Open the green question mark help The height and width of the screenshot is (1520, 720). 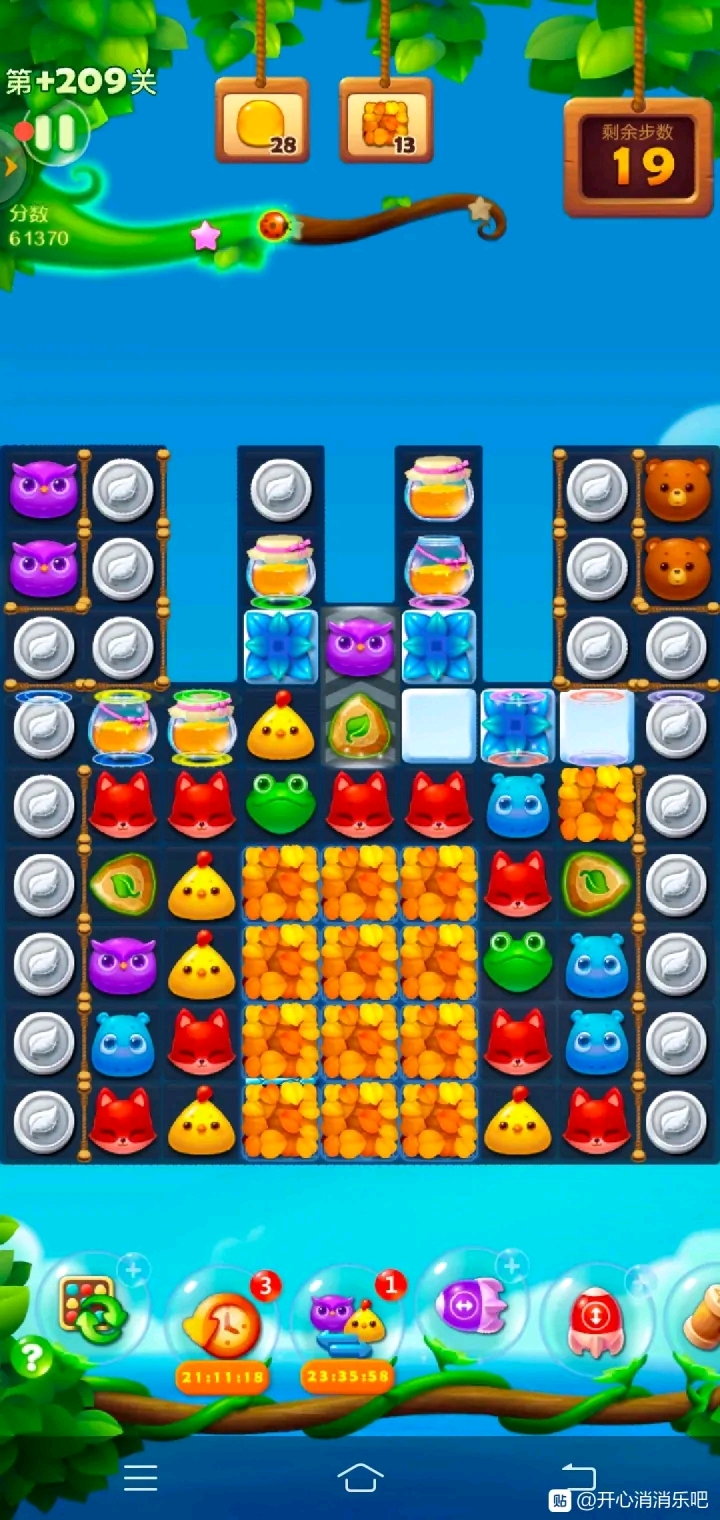pyautogui.click(x=32, y=1357)
